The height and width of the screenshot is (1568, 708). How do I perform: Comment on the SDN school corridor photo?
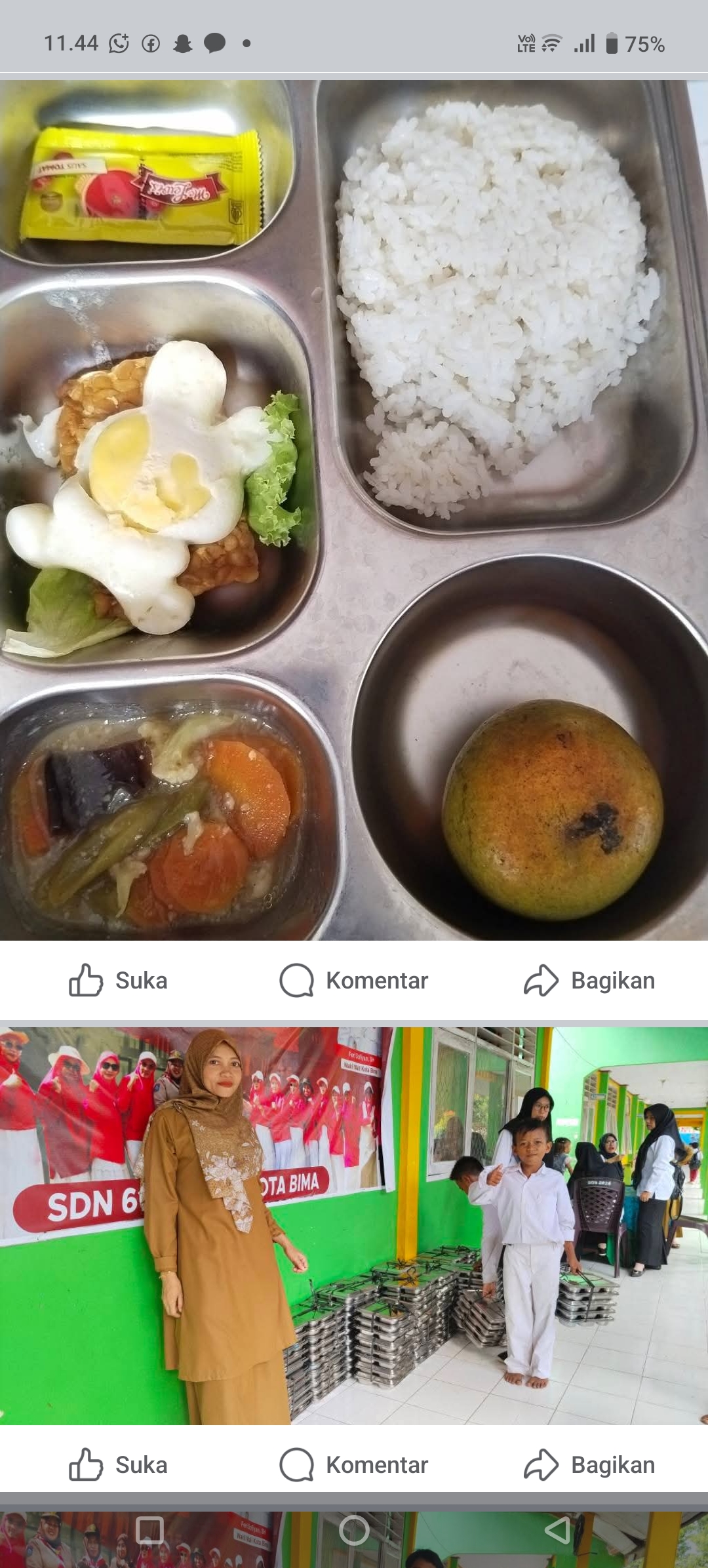(354, 1465)
